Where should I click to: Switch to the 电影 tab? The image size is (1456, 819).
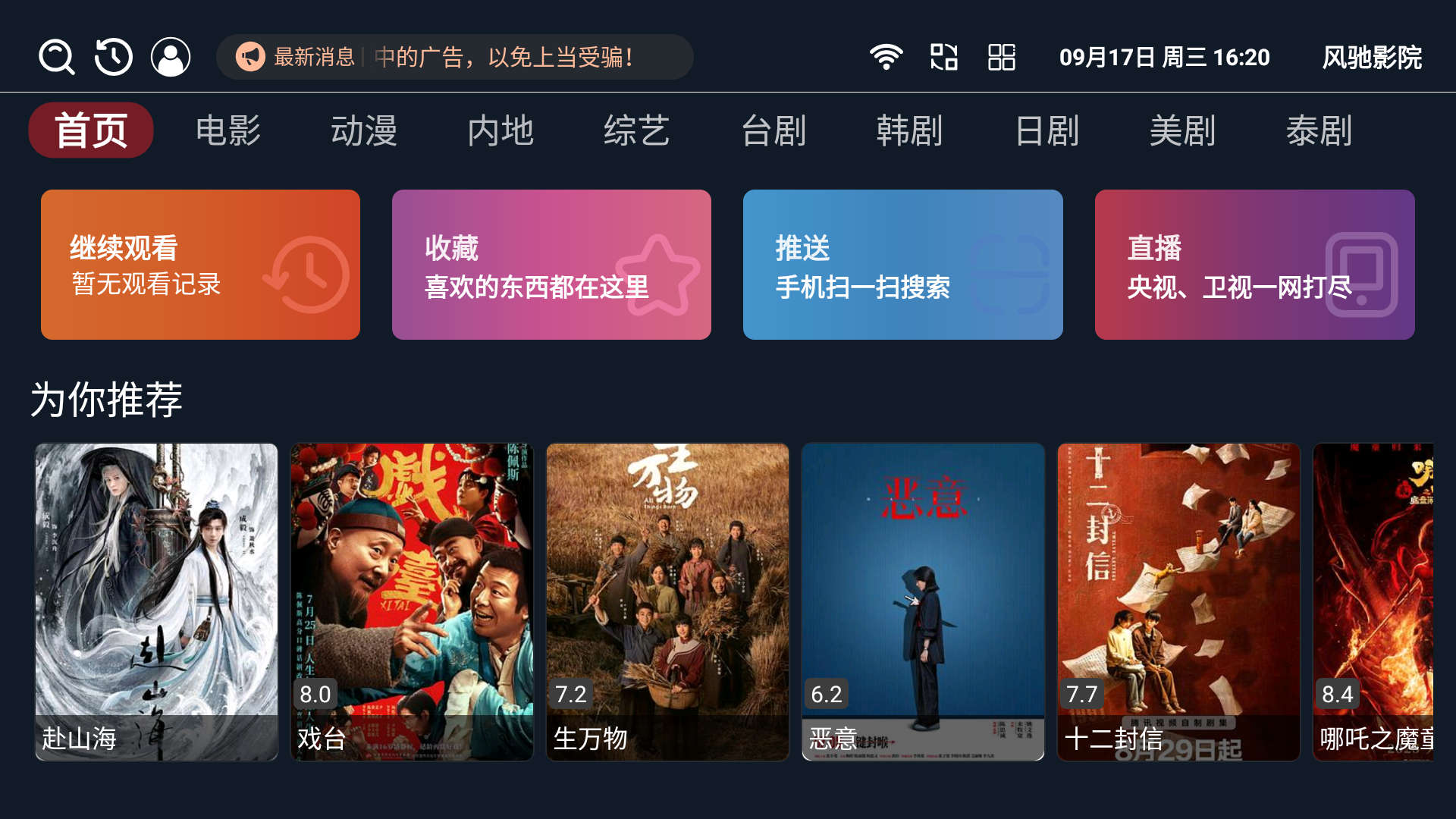tap(227, 130)
